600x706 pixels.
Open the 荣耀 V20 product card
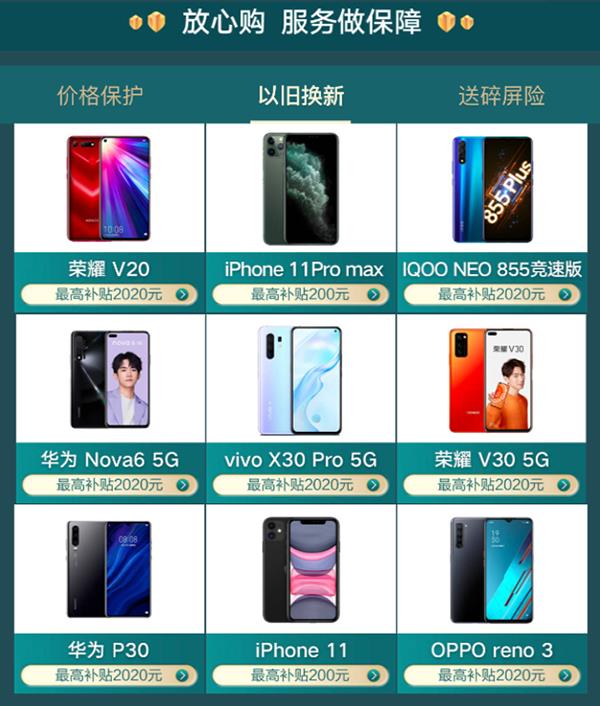(109, 190)
